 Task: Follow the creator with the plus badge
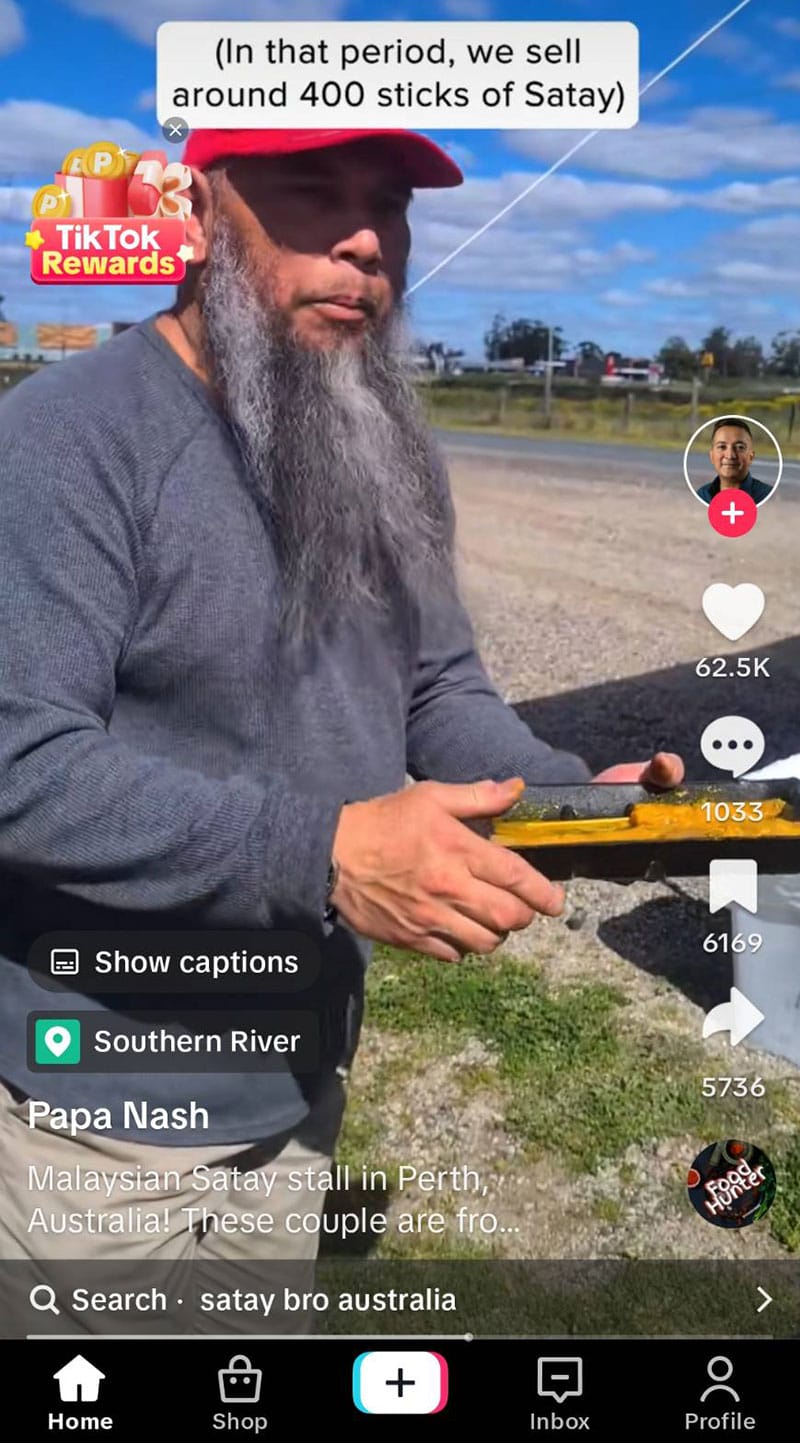tap(733, 514)
